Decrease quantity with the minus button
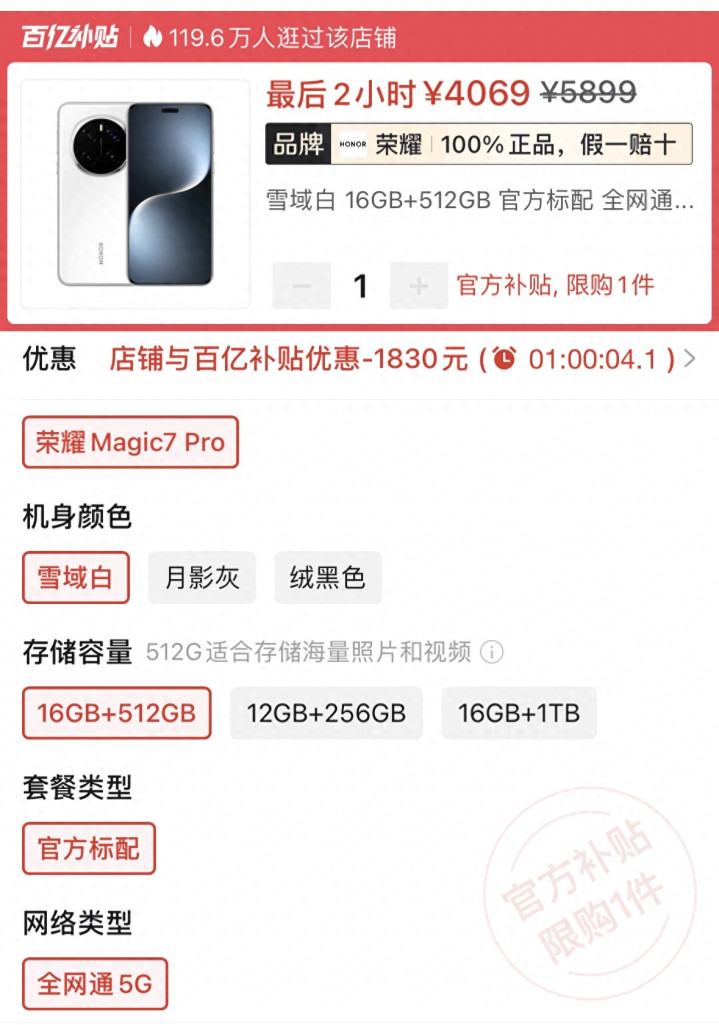 (x=301, y=286)
